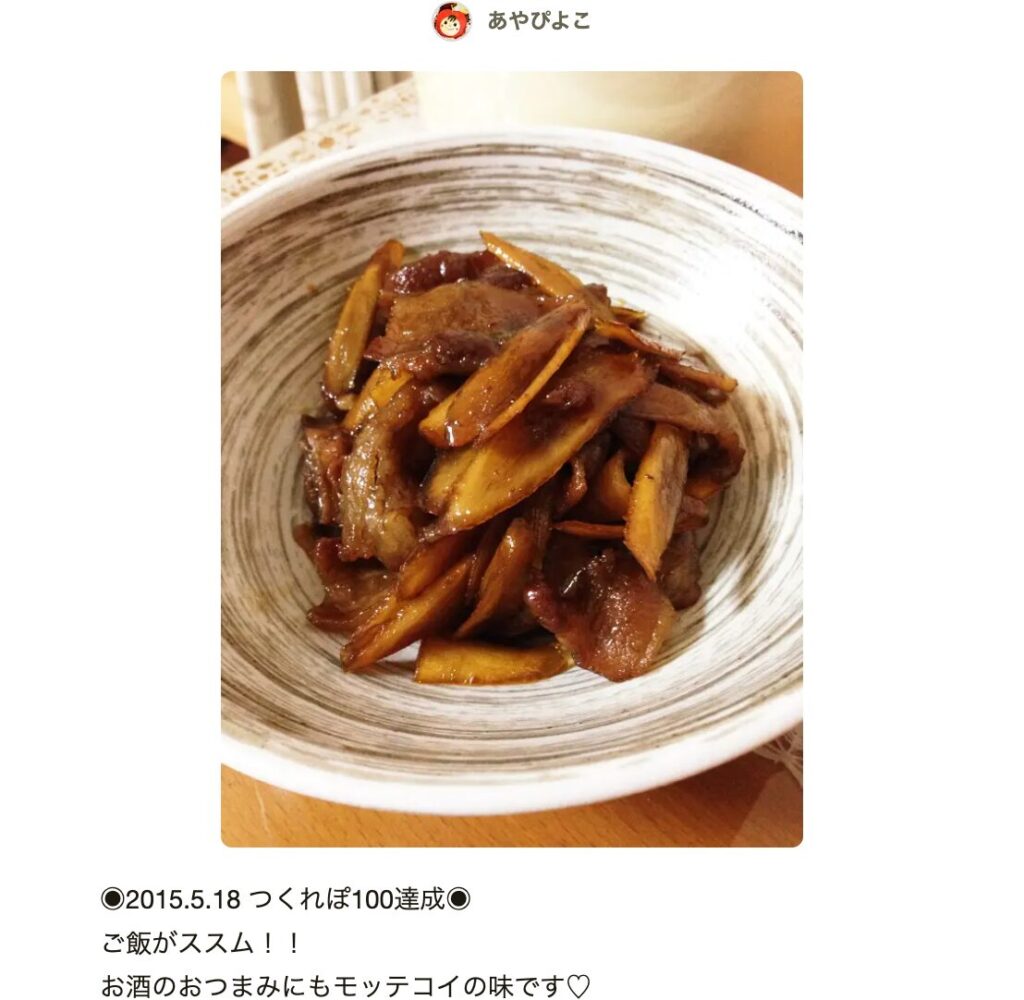Open author profile あやぴよこ

pos(537,21)
